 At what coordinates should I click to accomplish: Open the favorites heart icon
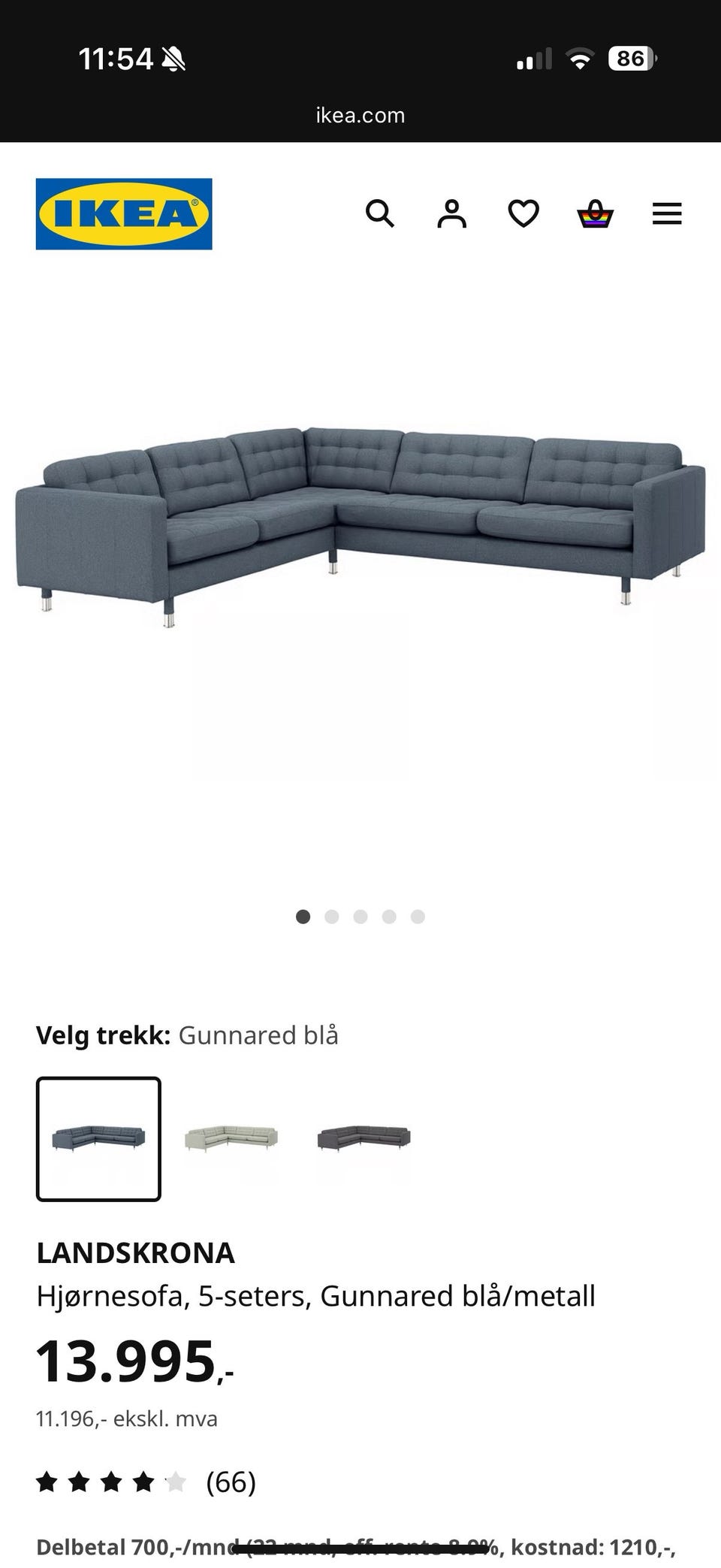point(523,214)
